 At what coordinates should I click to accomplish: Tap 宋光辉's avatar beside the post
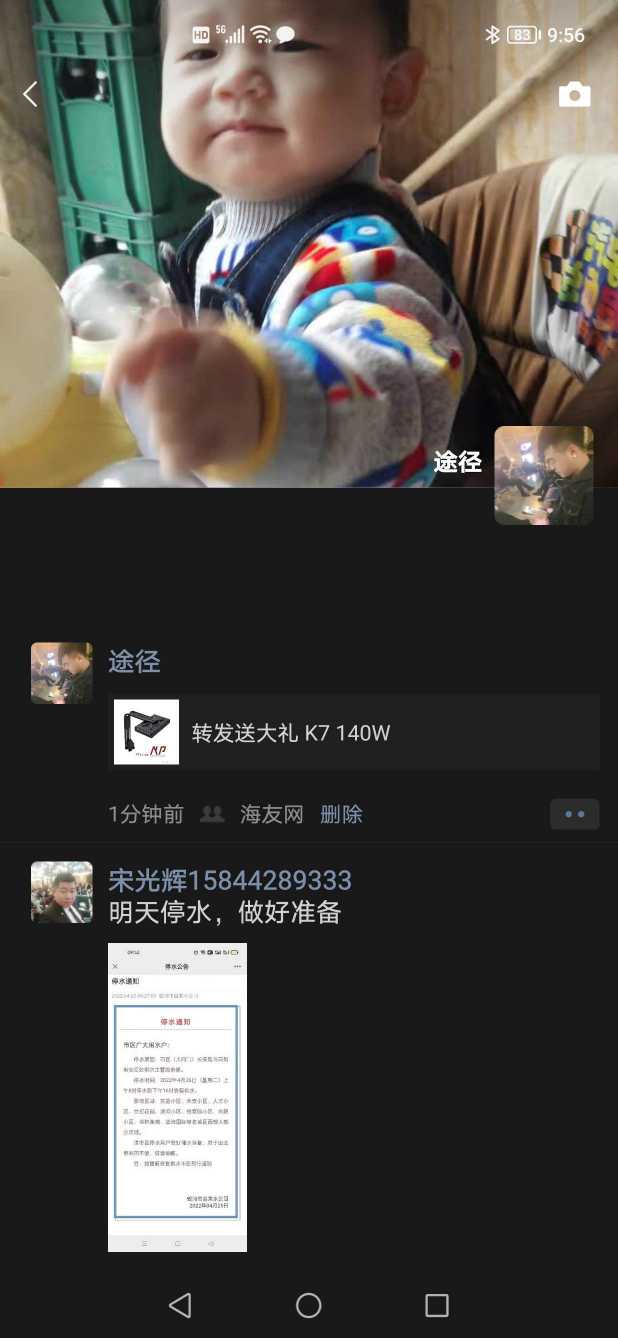62,892
